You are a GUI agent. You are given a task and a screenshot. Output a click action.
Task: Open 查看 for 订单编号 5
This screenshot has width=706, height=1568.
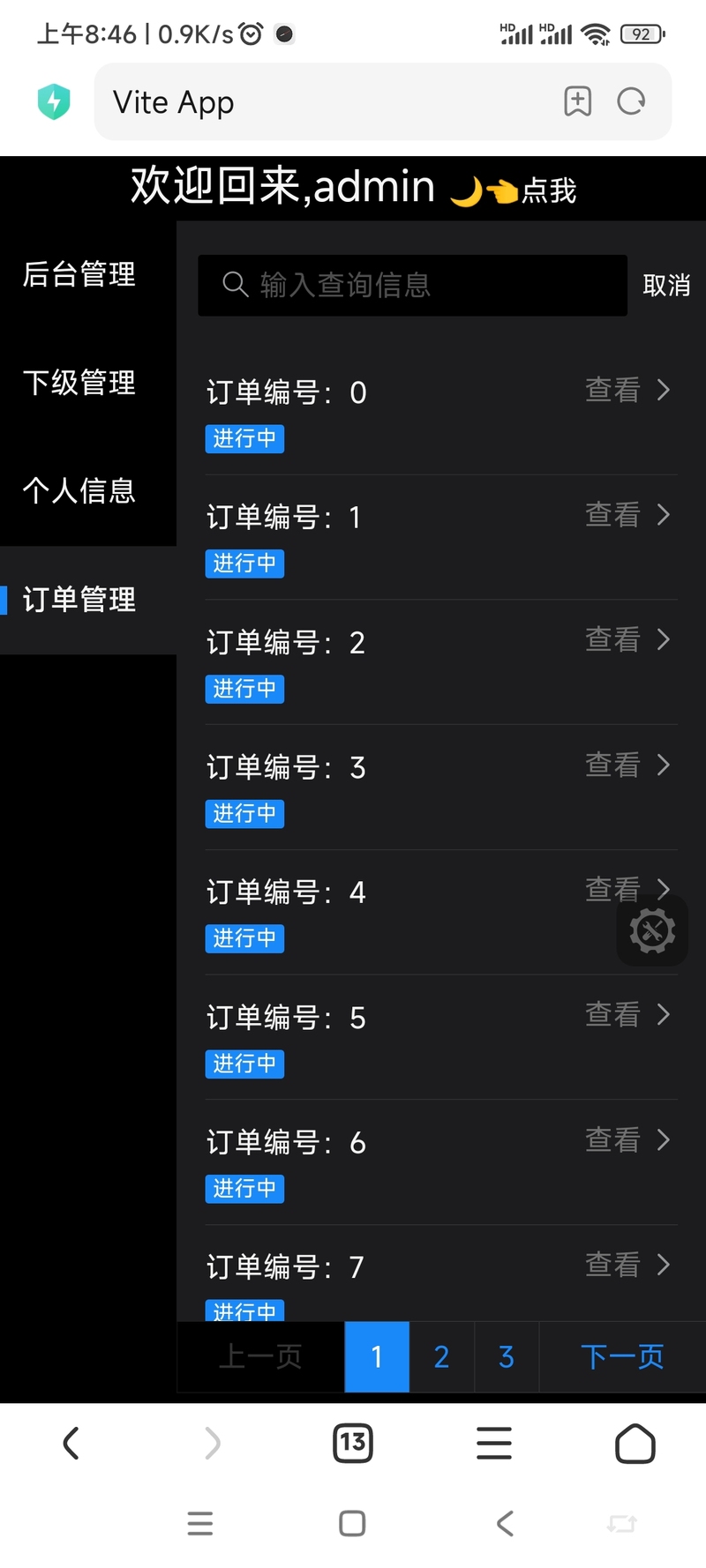627,1015
